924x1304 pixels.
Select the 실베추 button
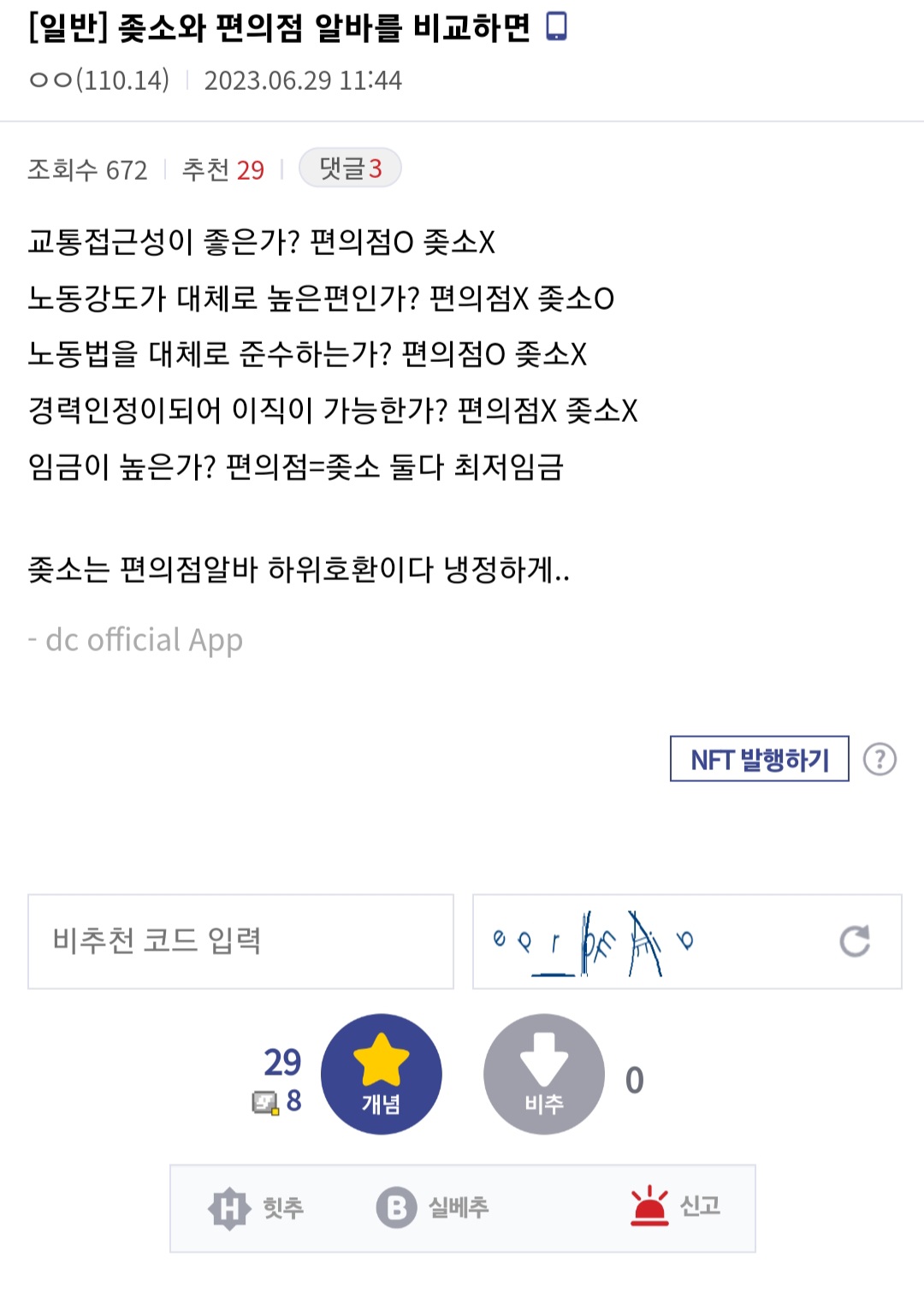tap(433, 1208)
